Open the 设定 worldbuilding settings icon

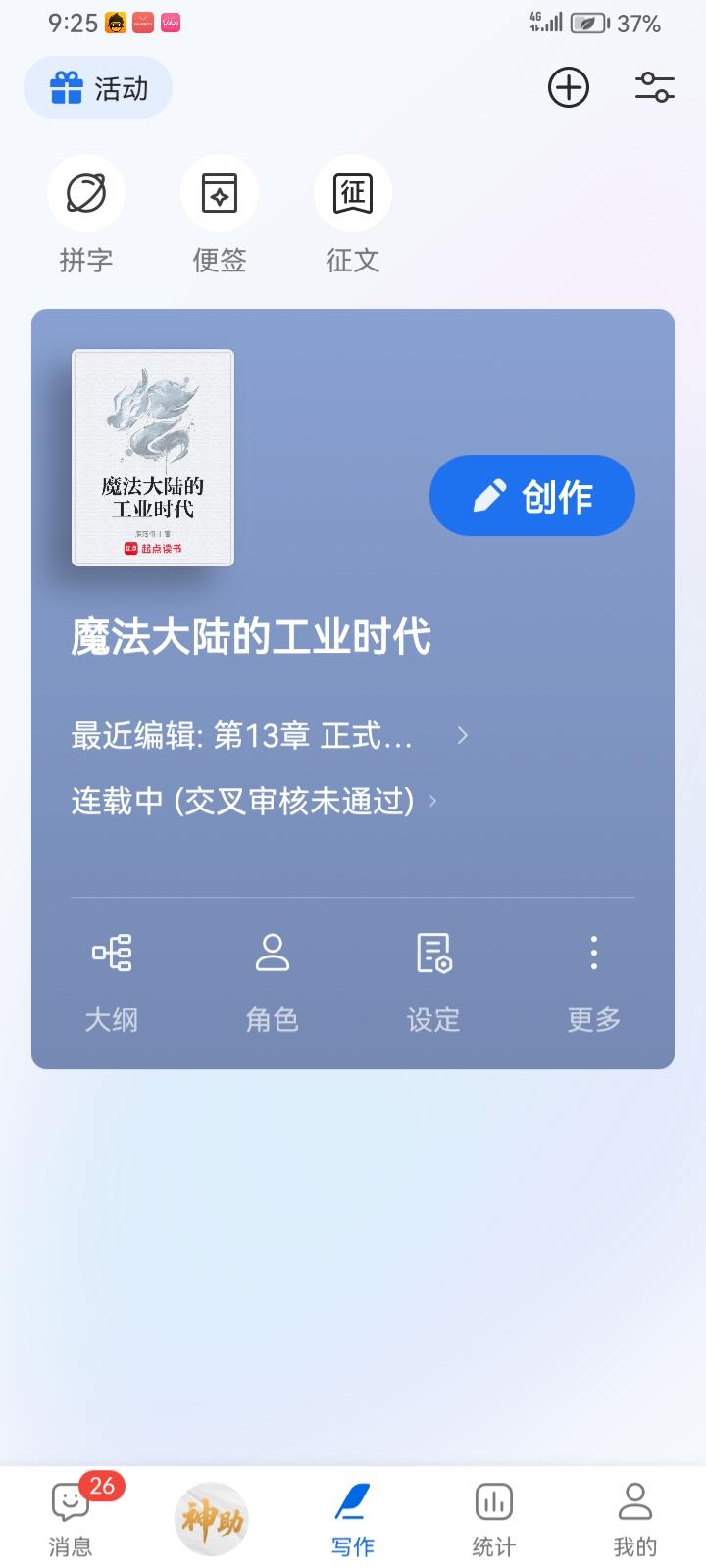coord(432,952)
